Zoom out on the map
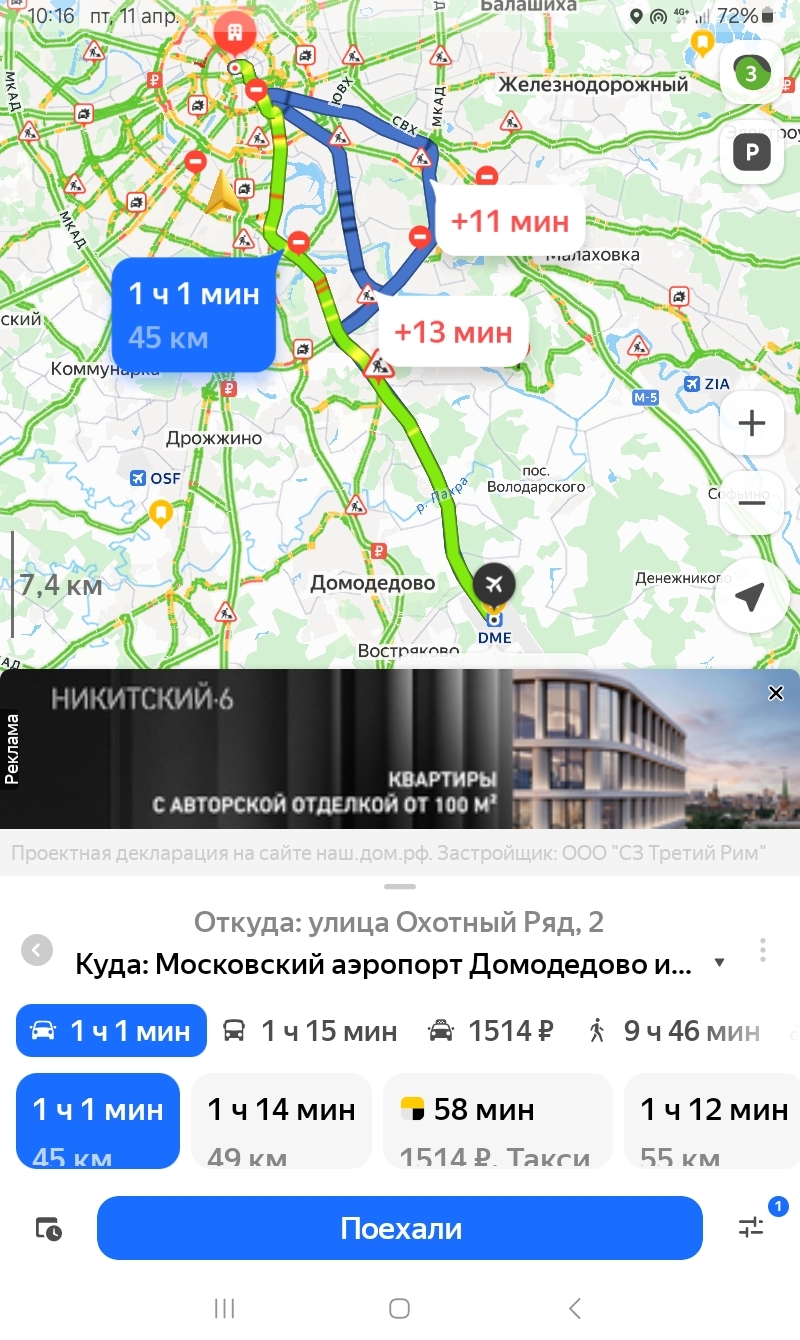The image size is (800, 1340). (x=752, y=503)
